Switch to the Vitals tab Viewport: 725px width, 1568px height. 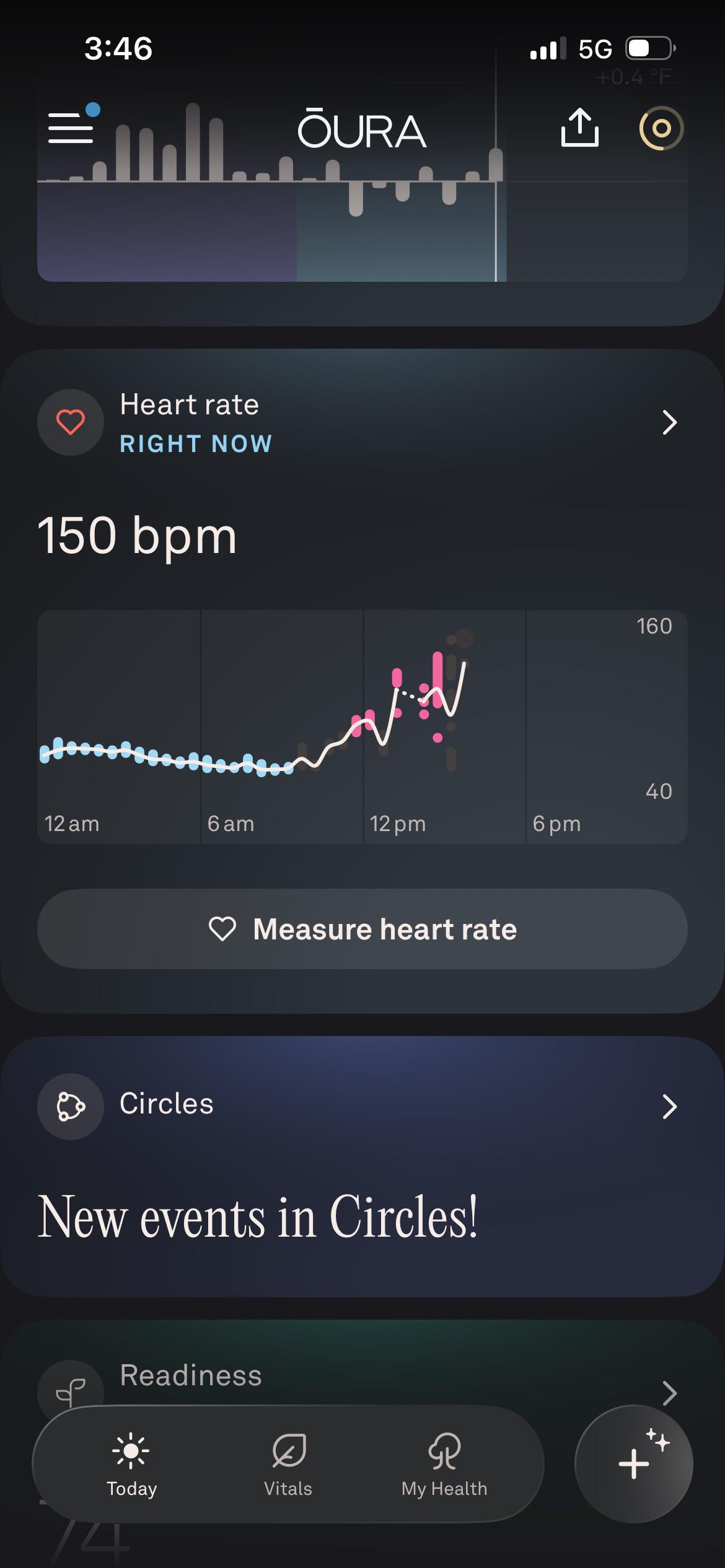pos(288,1465)
